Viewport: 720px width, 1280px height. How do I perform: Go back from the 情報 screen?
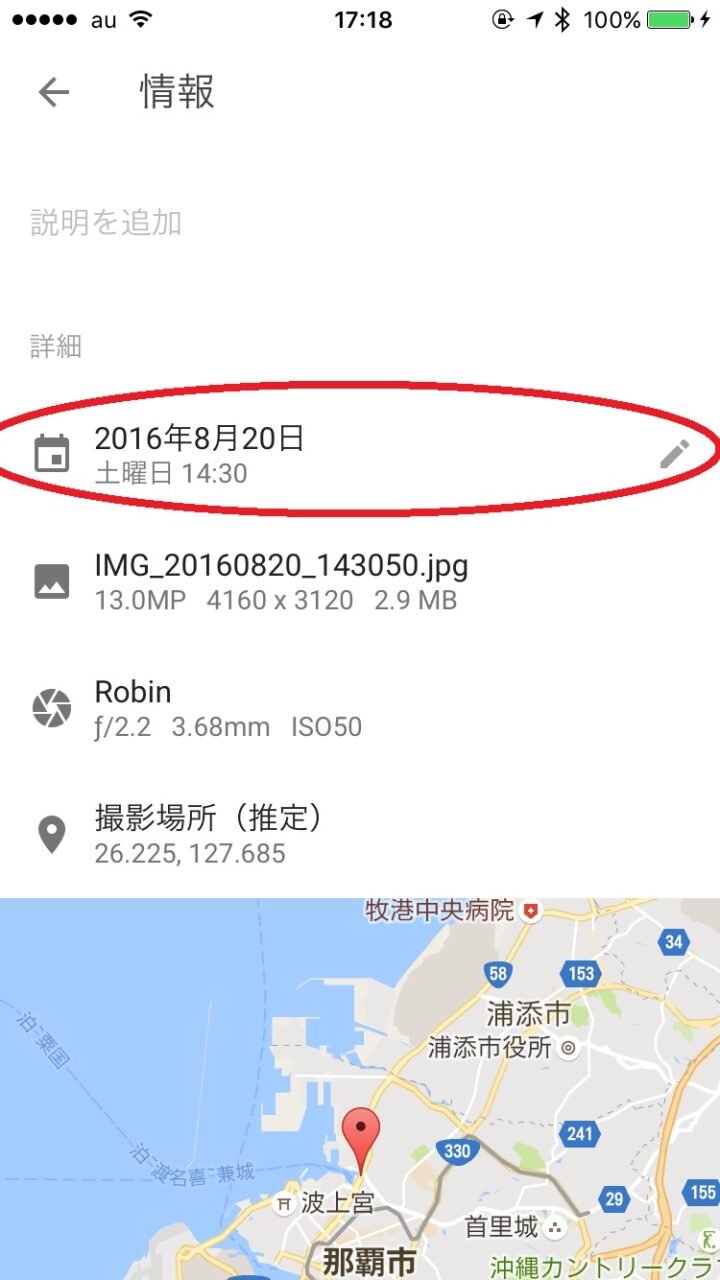tap(54, 93)
